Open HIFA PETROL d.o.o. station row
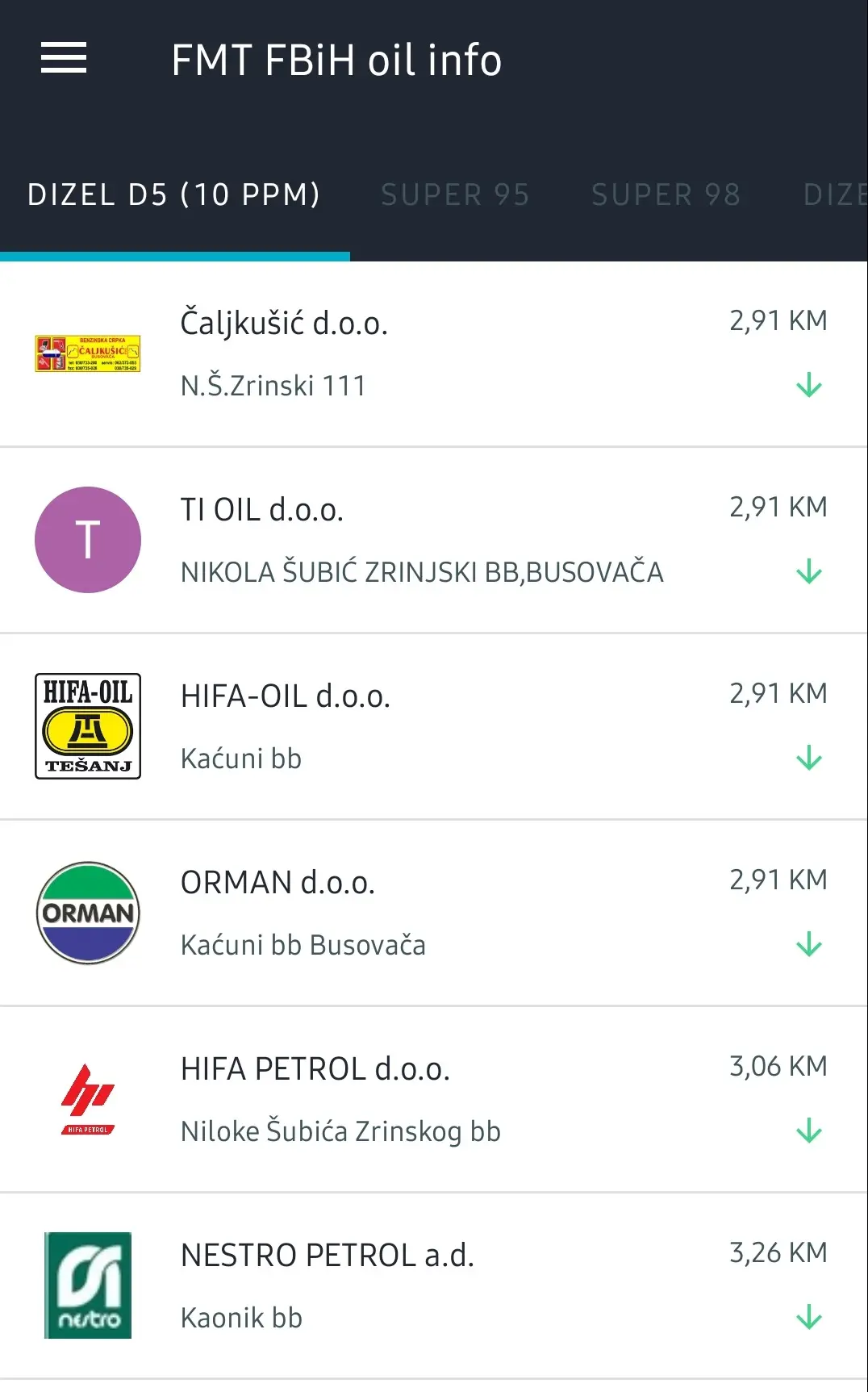The width and height of the screenshot is (868, 1392). click(x=433, y=1099)
